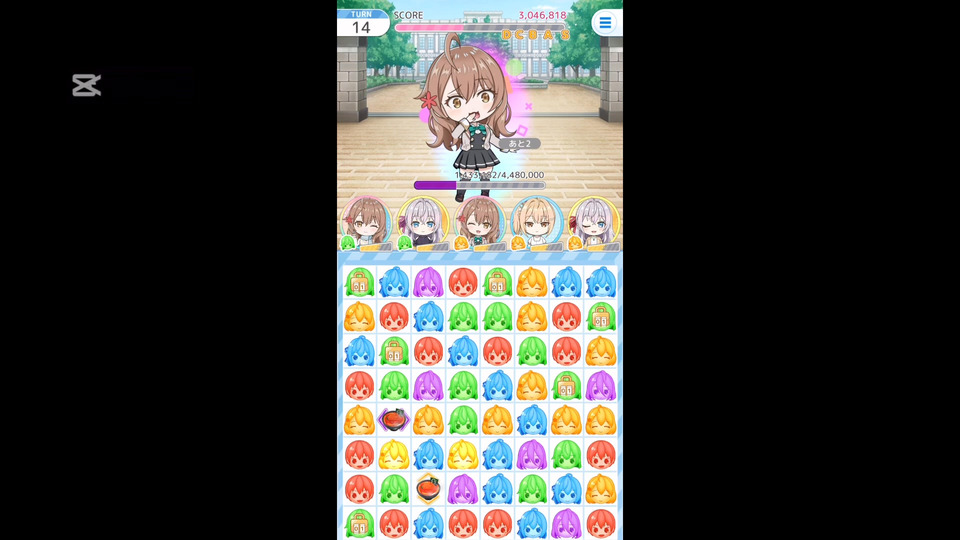Activate the blonde character's skill portrait
This screenshot has width=960, height=540.
click(537, 223)
